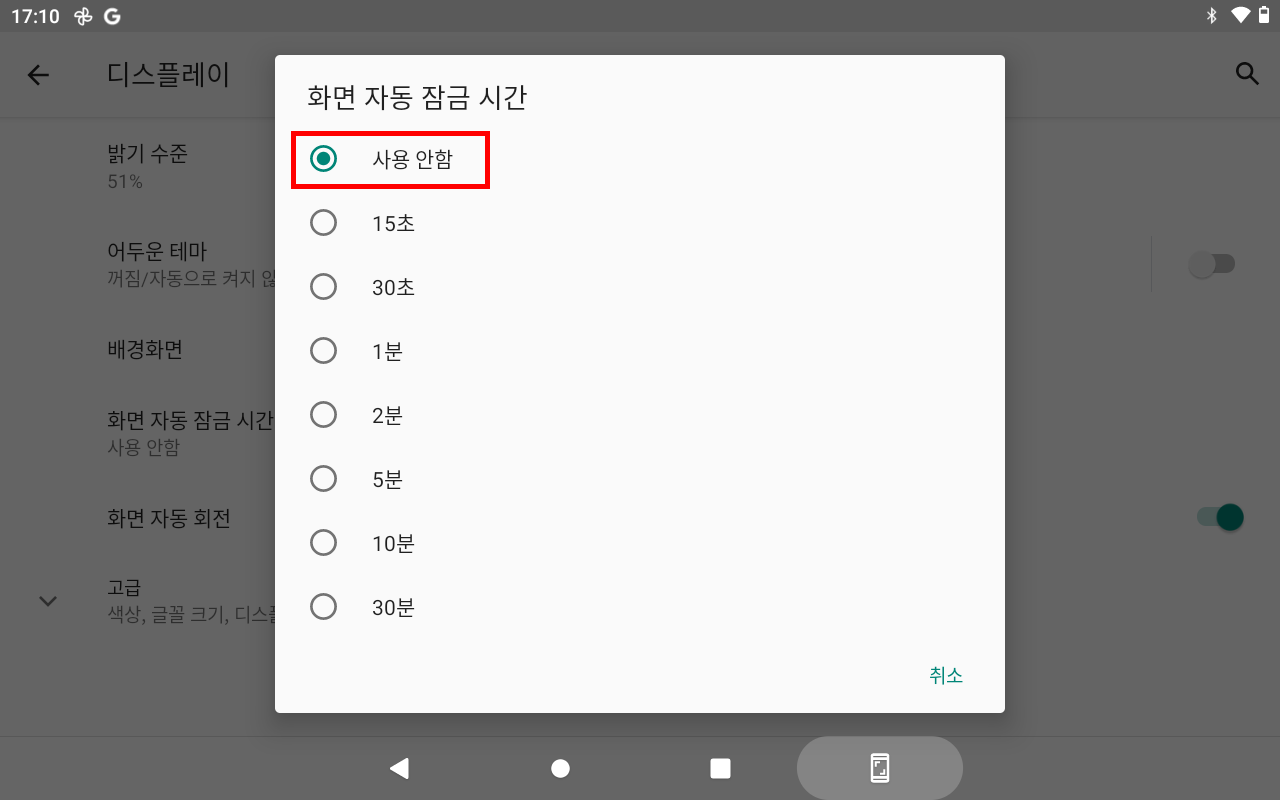Dismiss dialog with 취소 button
The image size is (1280, 800).
945,675
